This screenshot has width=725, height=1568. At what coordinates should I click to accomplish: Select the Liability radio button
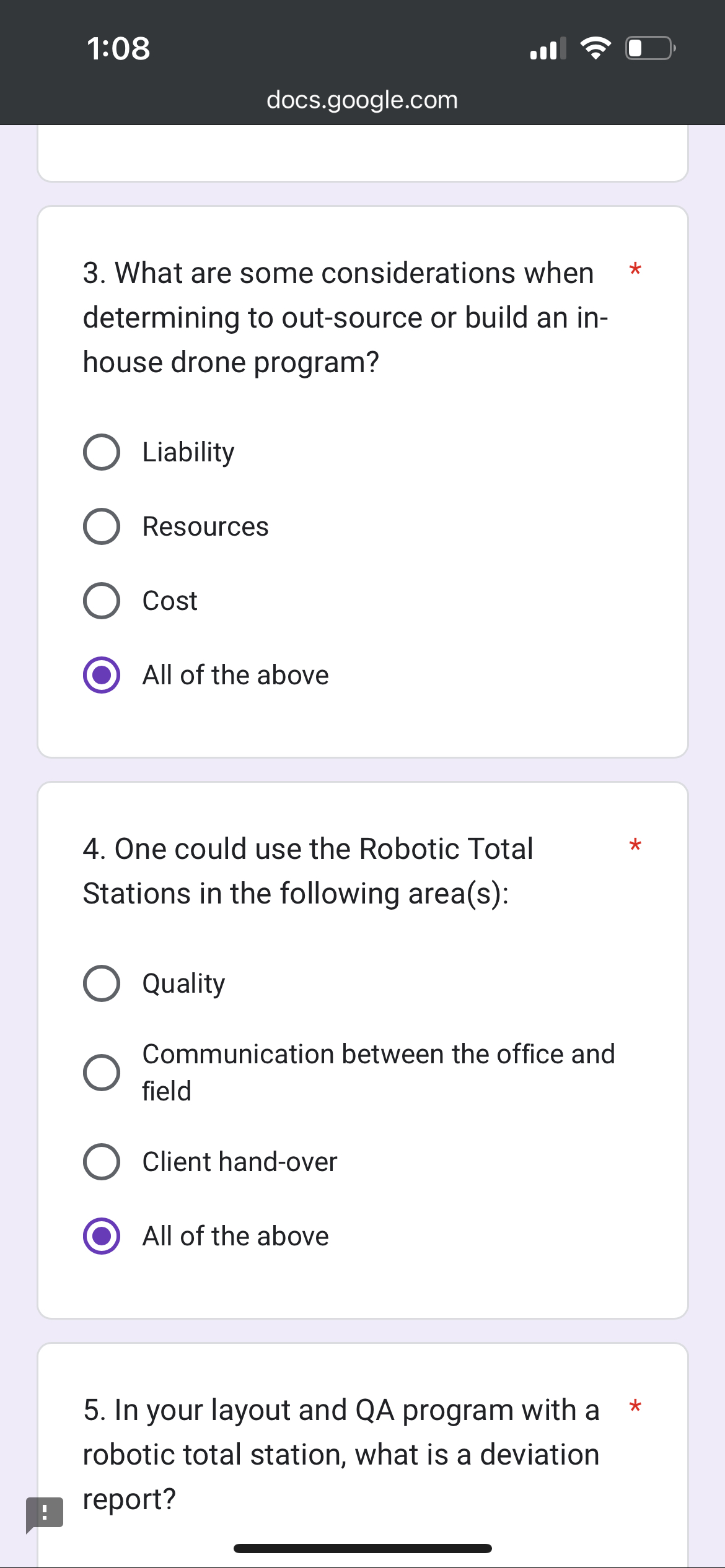coord(102,451)
